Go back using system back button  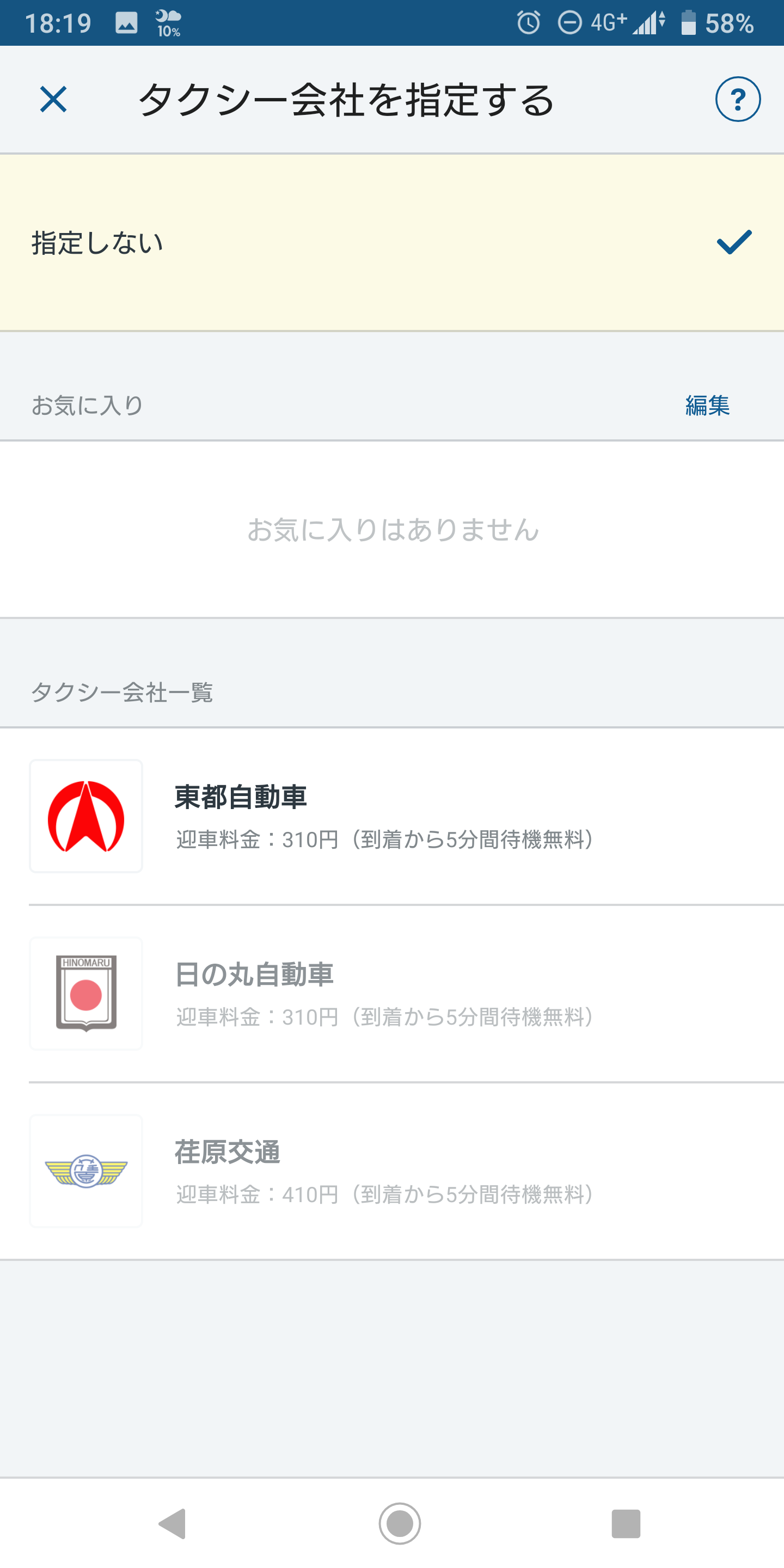click(x=172, y=1523)
